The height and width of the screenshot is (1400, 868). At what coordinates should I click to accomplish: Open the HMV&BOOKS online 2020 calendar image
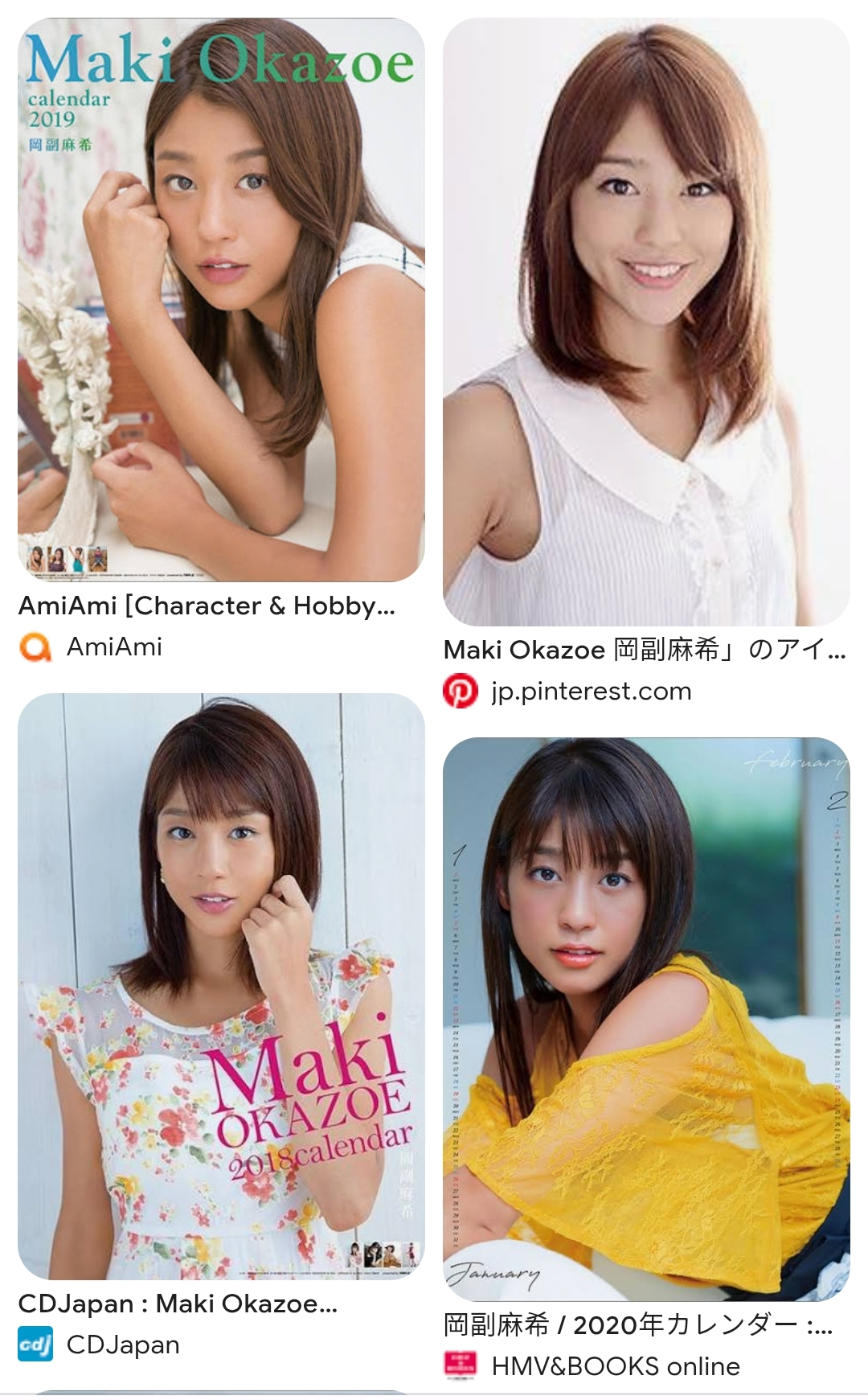click(646, 1019)
